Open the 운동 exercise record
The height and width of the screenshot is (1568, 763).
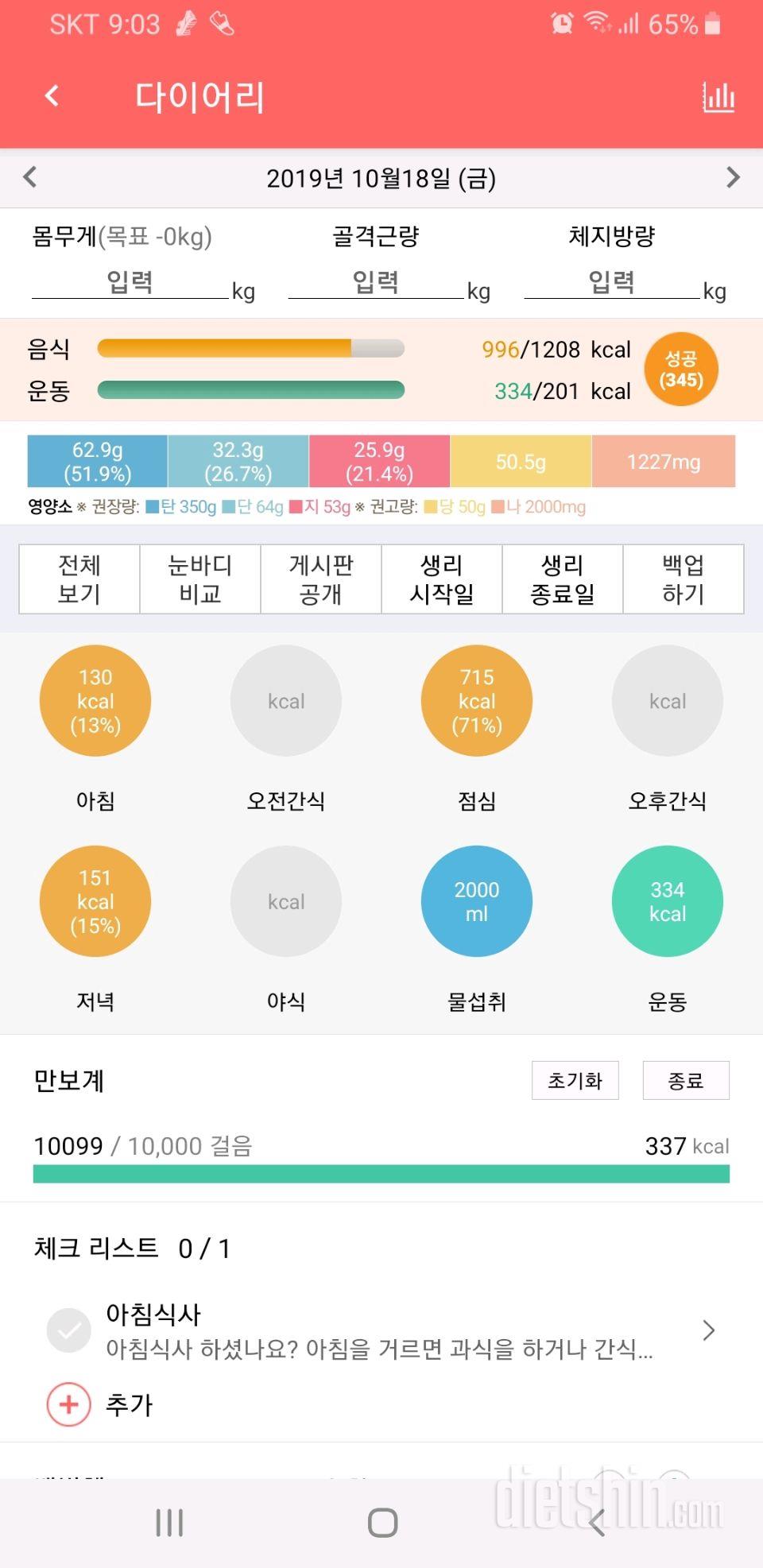[668, 901]
